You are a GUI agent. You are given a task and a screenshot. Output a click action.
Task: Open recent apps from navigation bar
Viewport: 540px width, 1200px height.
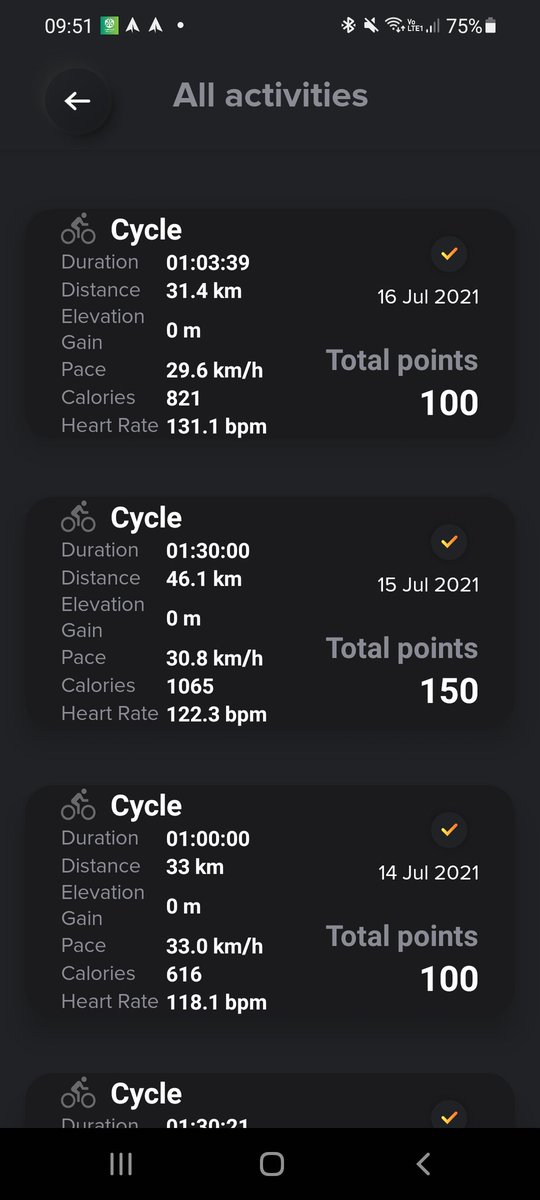[x=121, y=1163]
